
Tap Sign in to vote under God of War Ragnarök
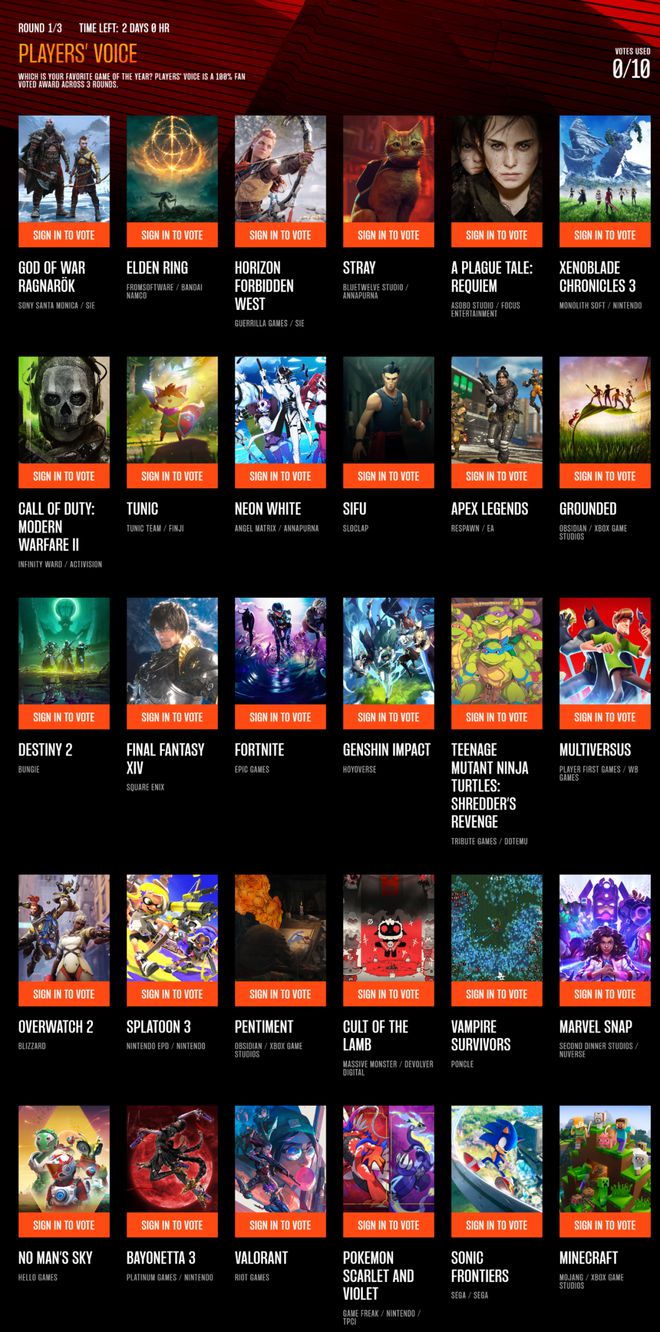point(64,235)
